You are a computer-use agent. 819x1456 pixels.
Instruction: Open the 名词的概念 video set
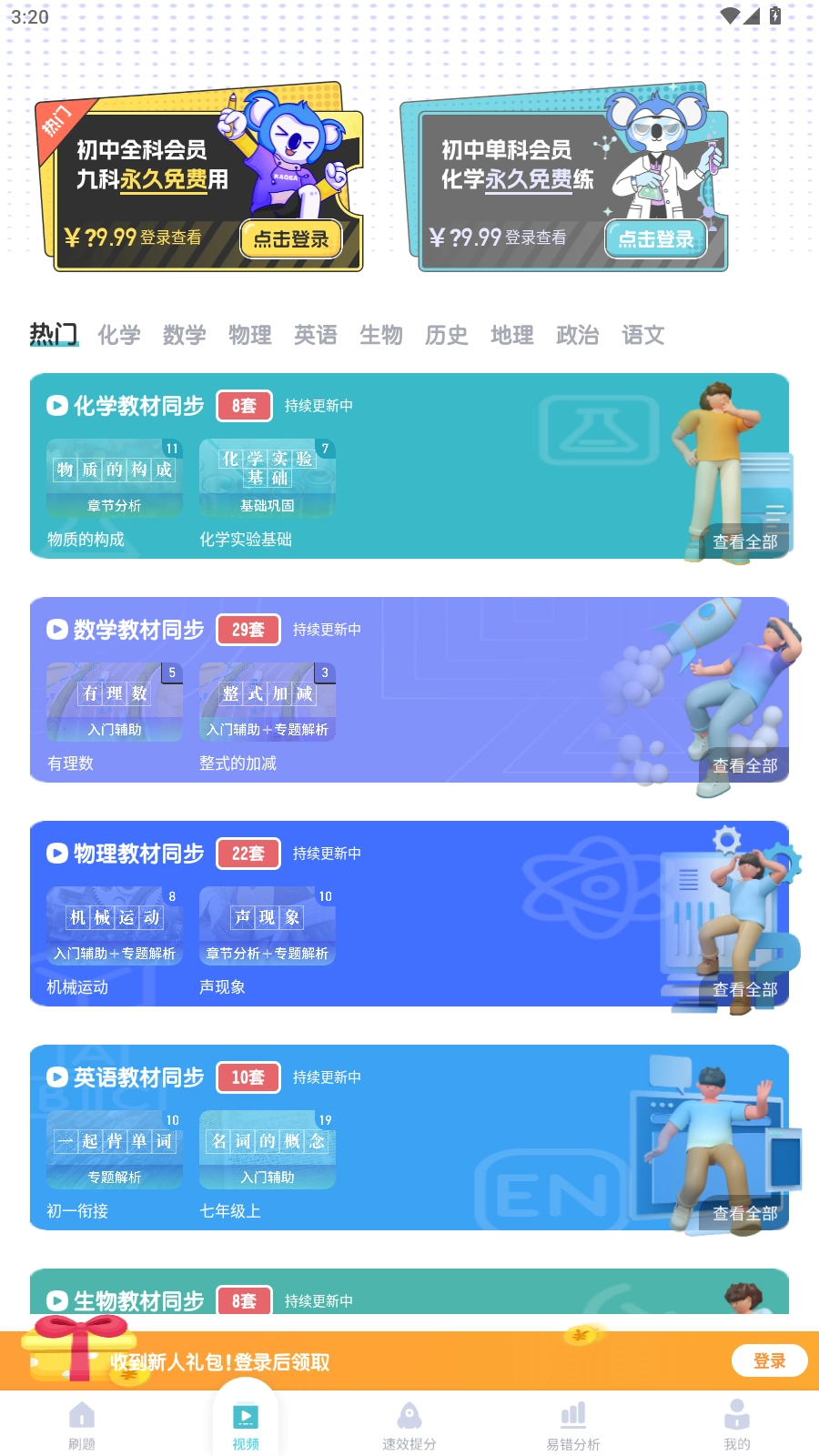268,1151
